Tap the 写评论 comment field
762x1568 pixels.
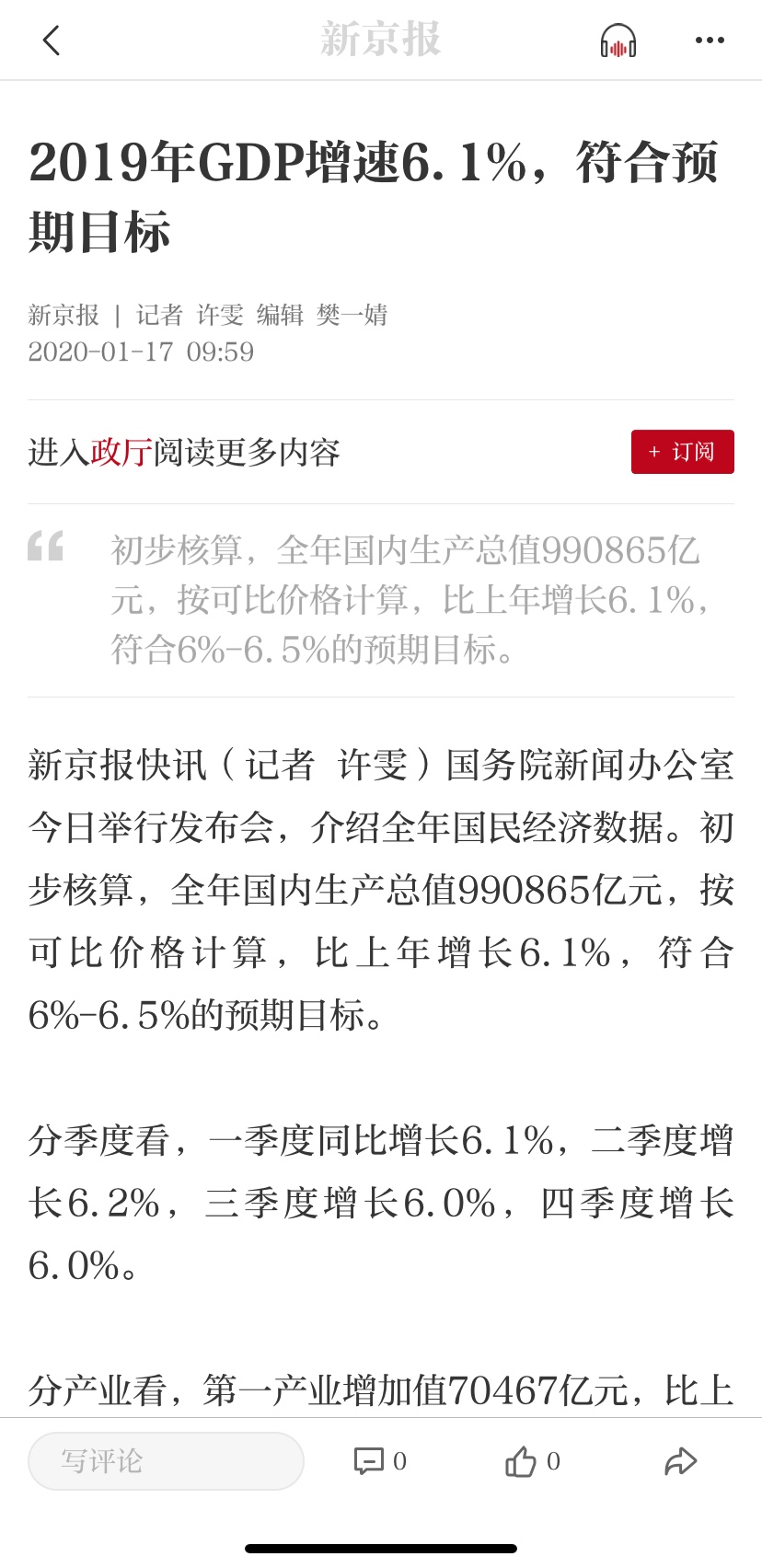[x=166, y=1461]
